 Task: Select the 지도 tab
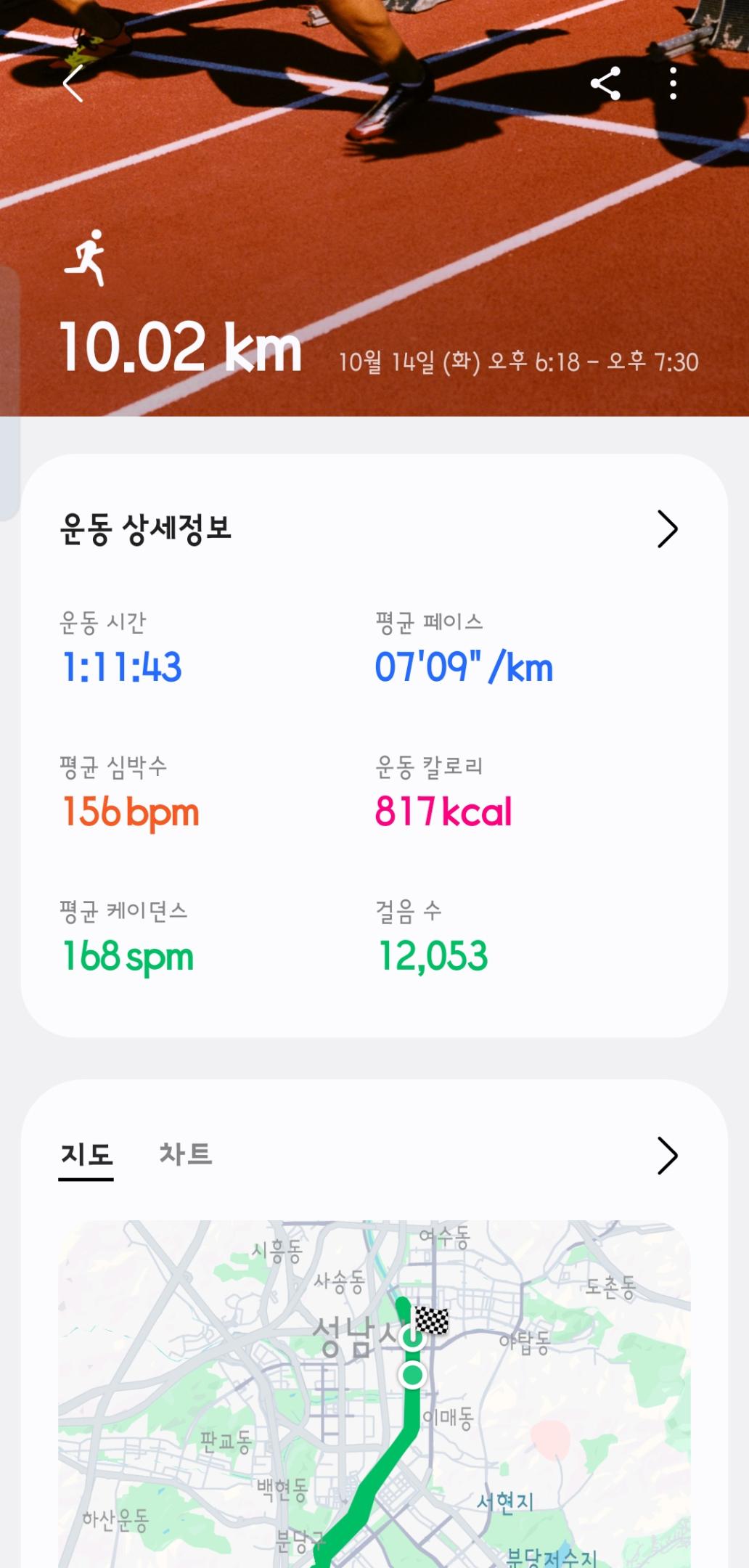[x=86, y=1154]
